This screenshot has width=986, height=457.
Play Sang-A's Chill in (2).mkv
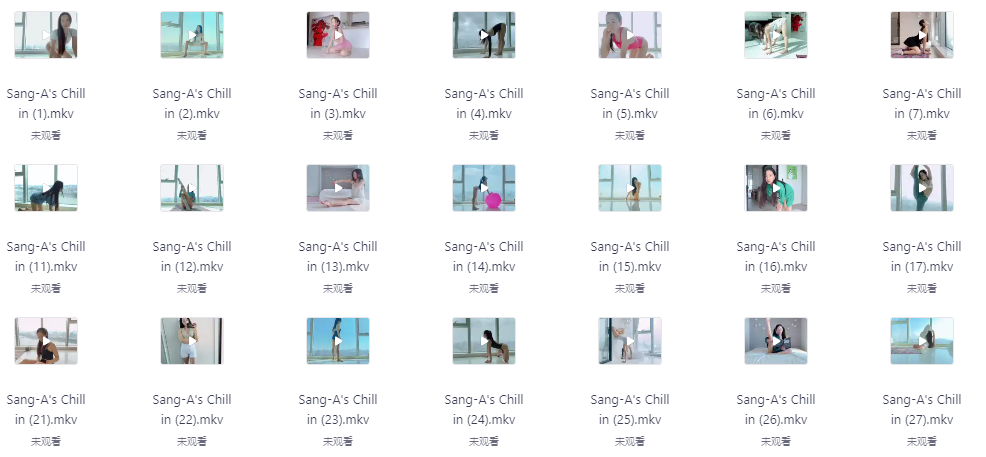(x=192, y=36)
